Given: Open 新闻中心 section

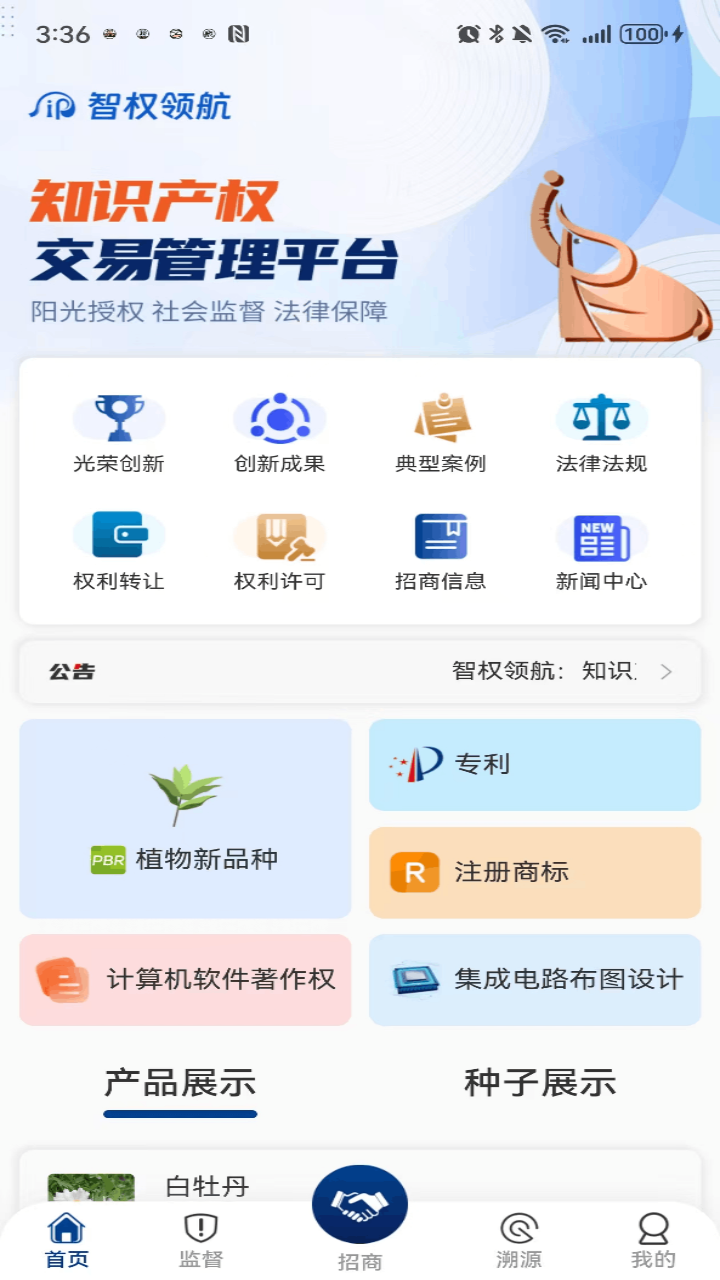Looking at the screenshot, I should coord(601,550).
